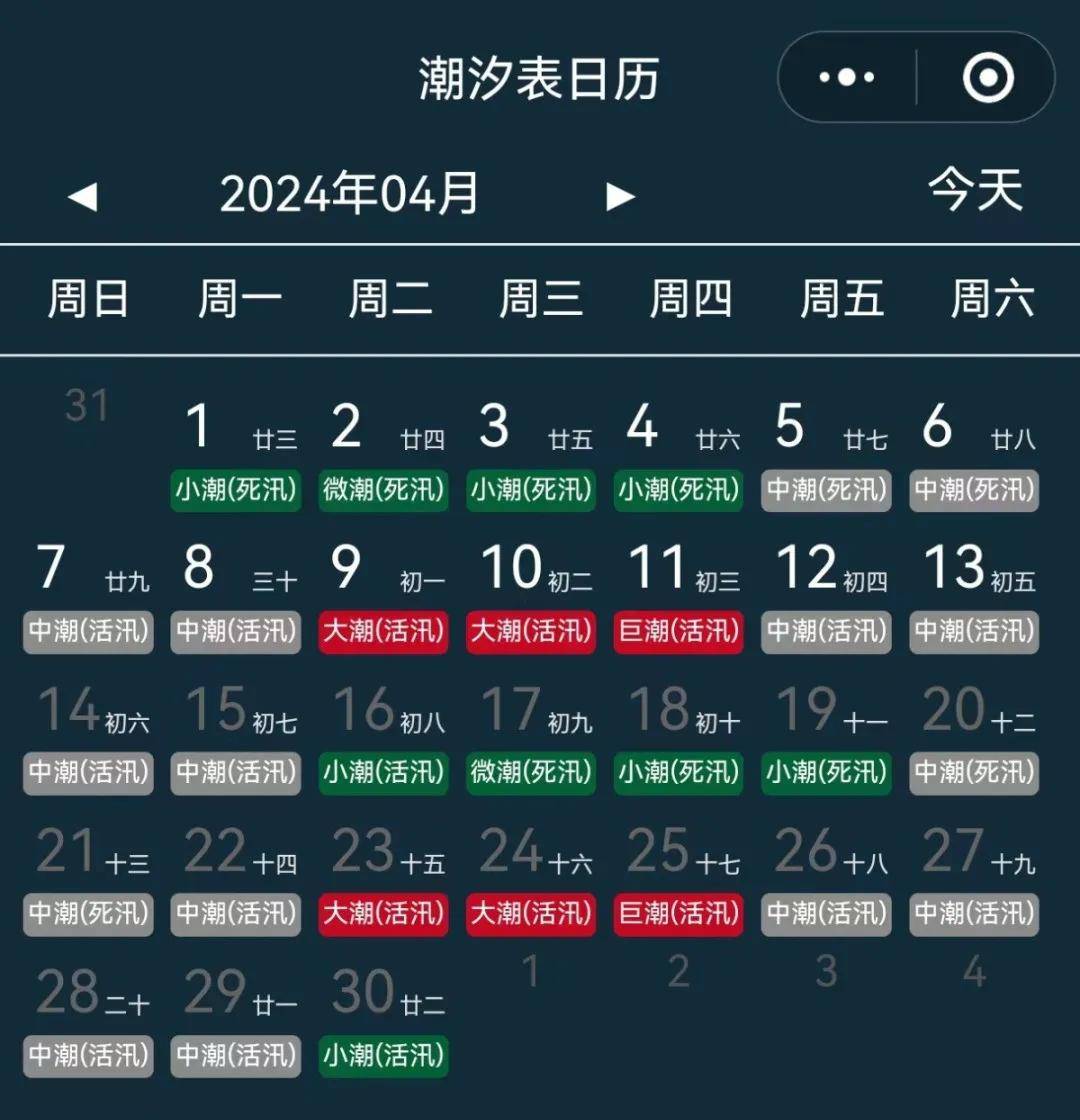1080x1120 pixels.
Task: Go to the previous month
Action: click(83, 197)
